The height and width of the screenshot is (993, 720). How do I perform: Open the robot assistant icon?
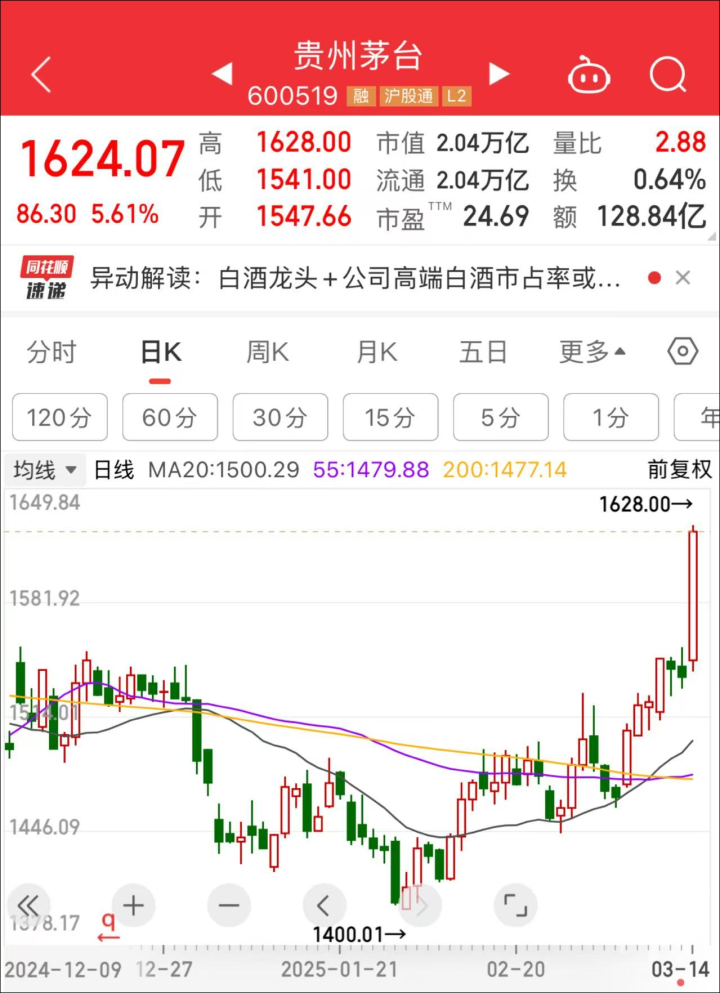[x=590, y=75]
